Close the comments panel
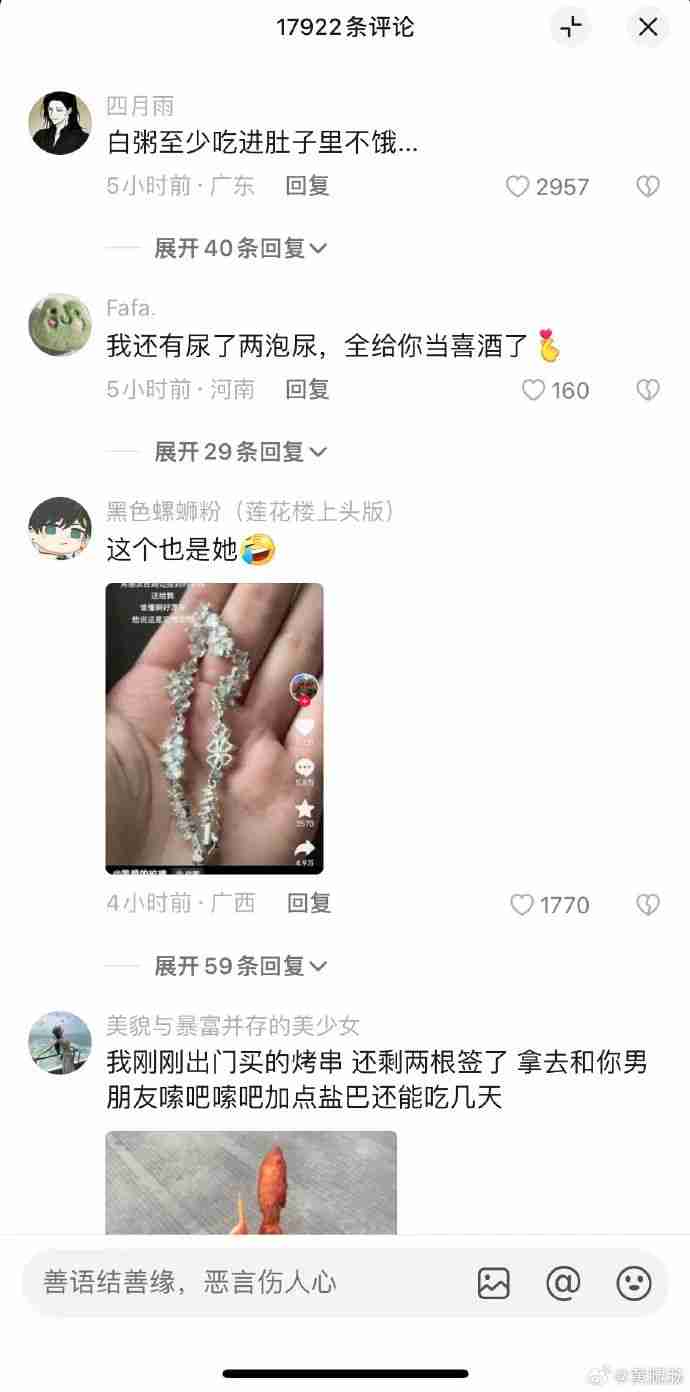This screenshot has height=1392, width=690. pos(648,27)
